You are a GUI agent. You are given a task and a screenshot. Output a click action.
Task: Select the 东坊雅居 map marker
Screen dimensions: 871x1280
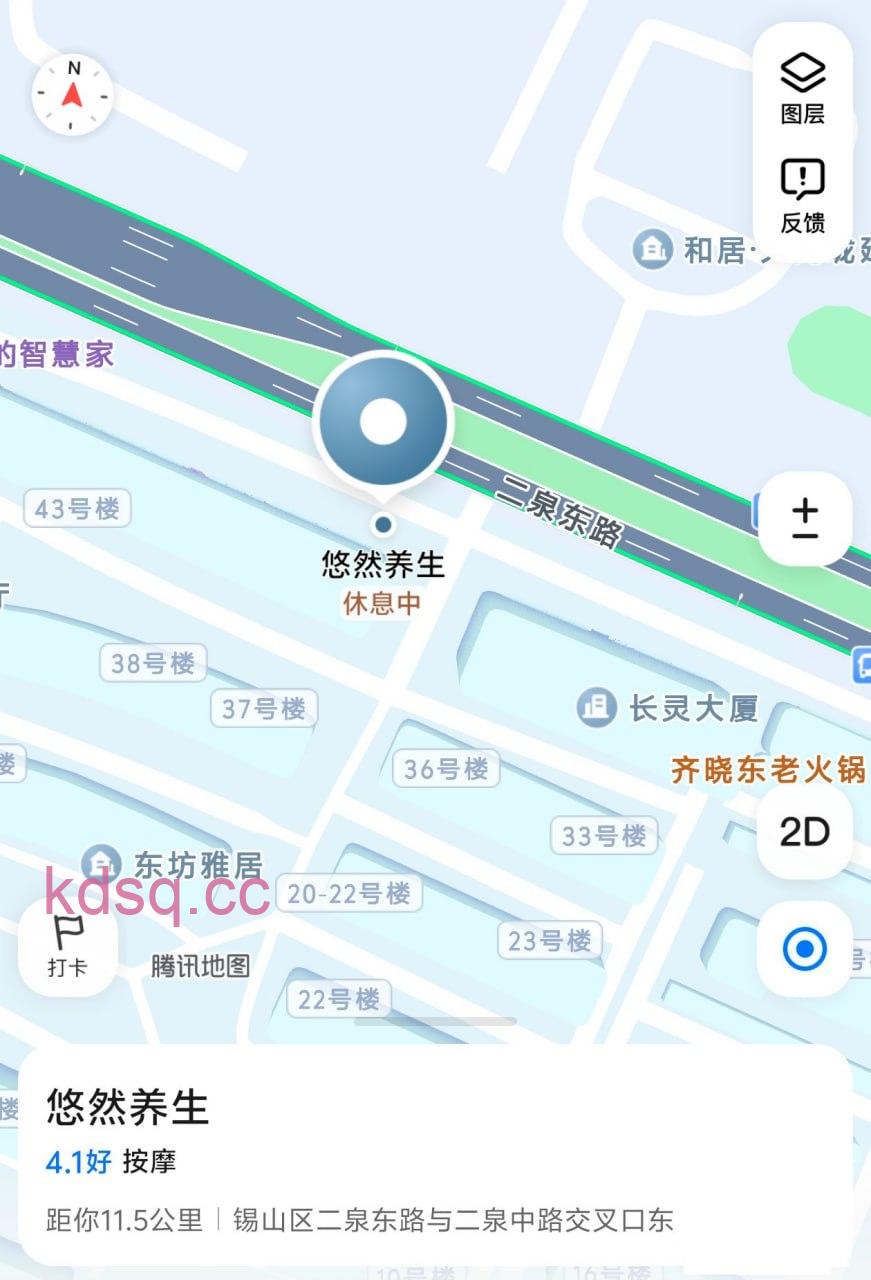[x=100, y=863]
